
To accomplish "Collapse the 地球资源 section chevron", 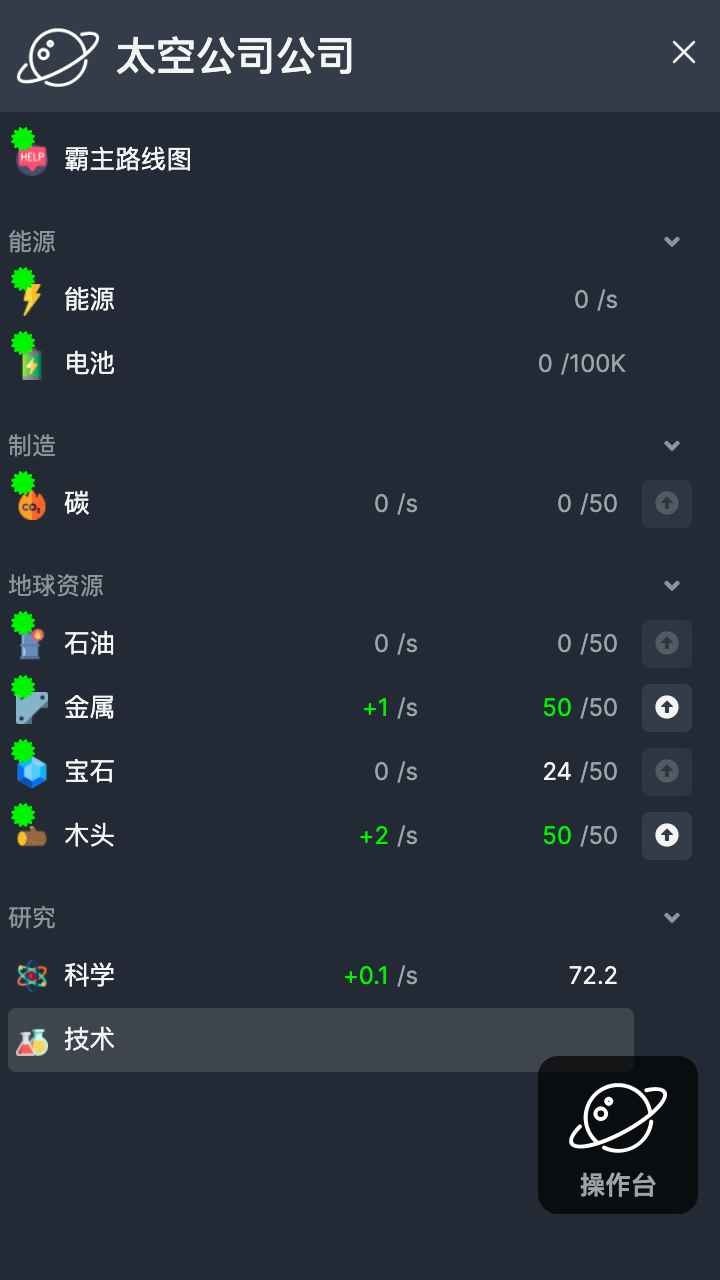I will click(x=671, y=585).
